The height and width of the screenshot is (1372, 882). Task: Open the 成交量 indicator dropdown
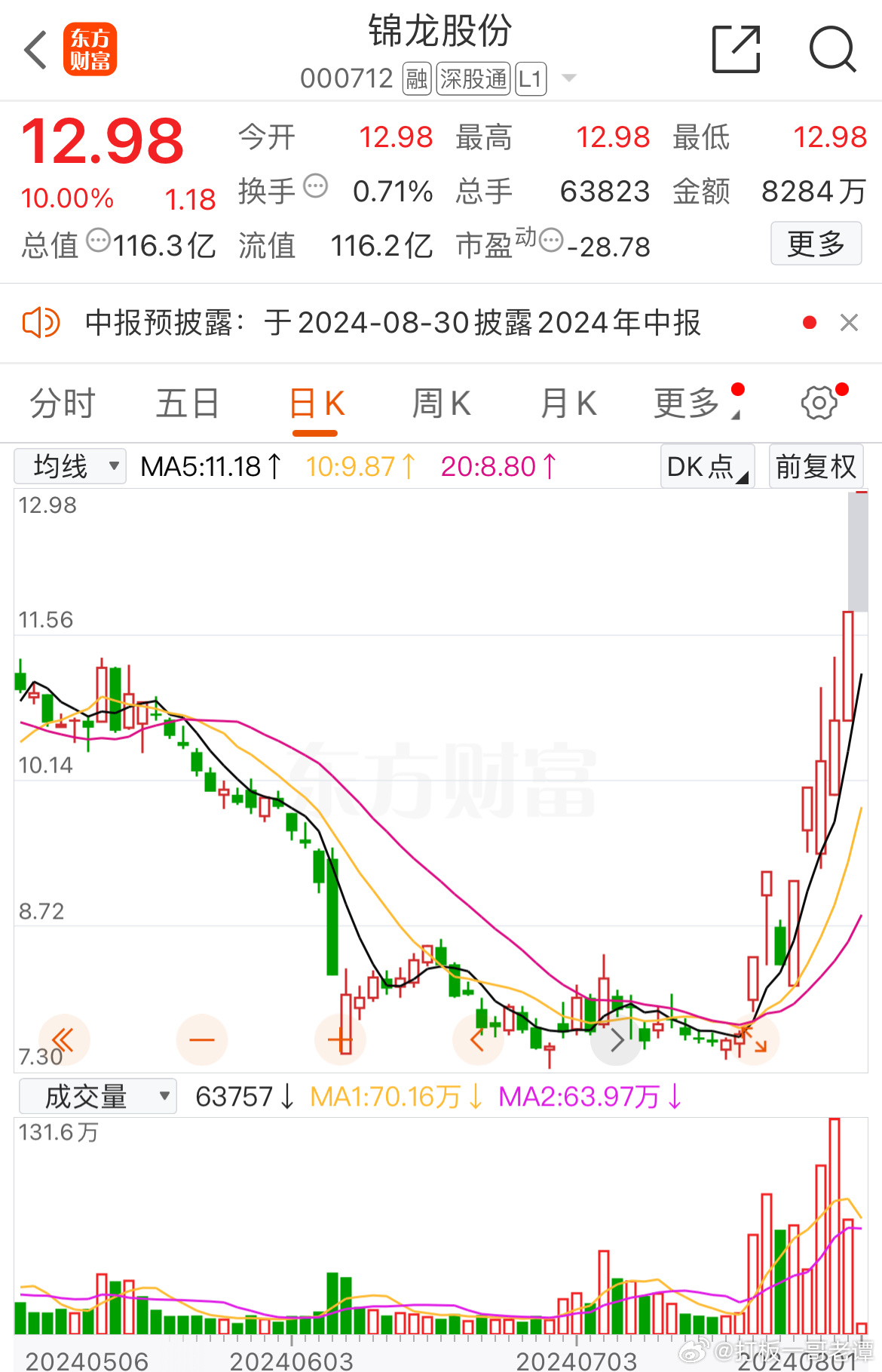coord(97,1096)
